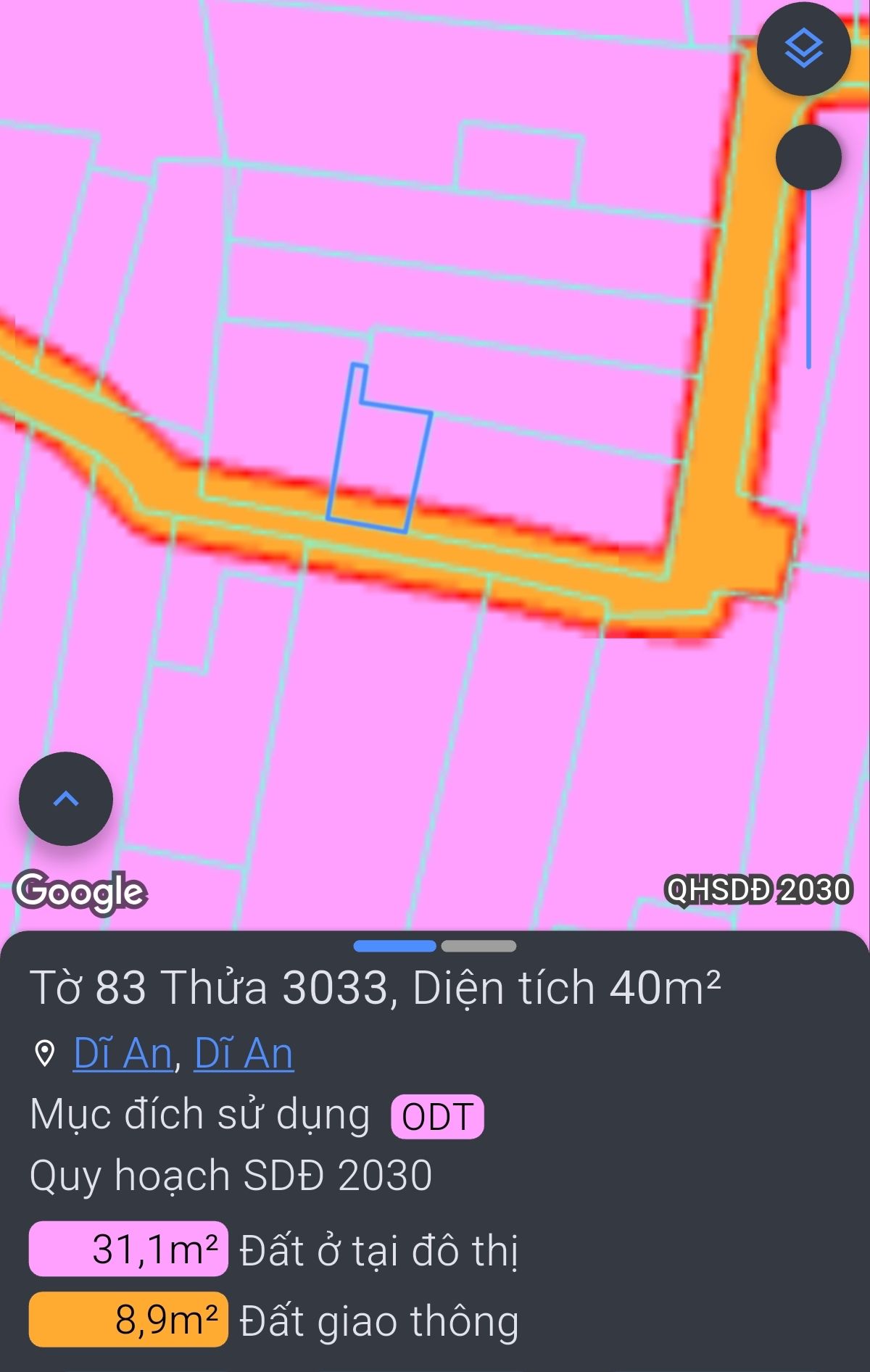Open the first Dĩ An location link

[x=123, y=1053]
